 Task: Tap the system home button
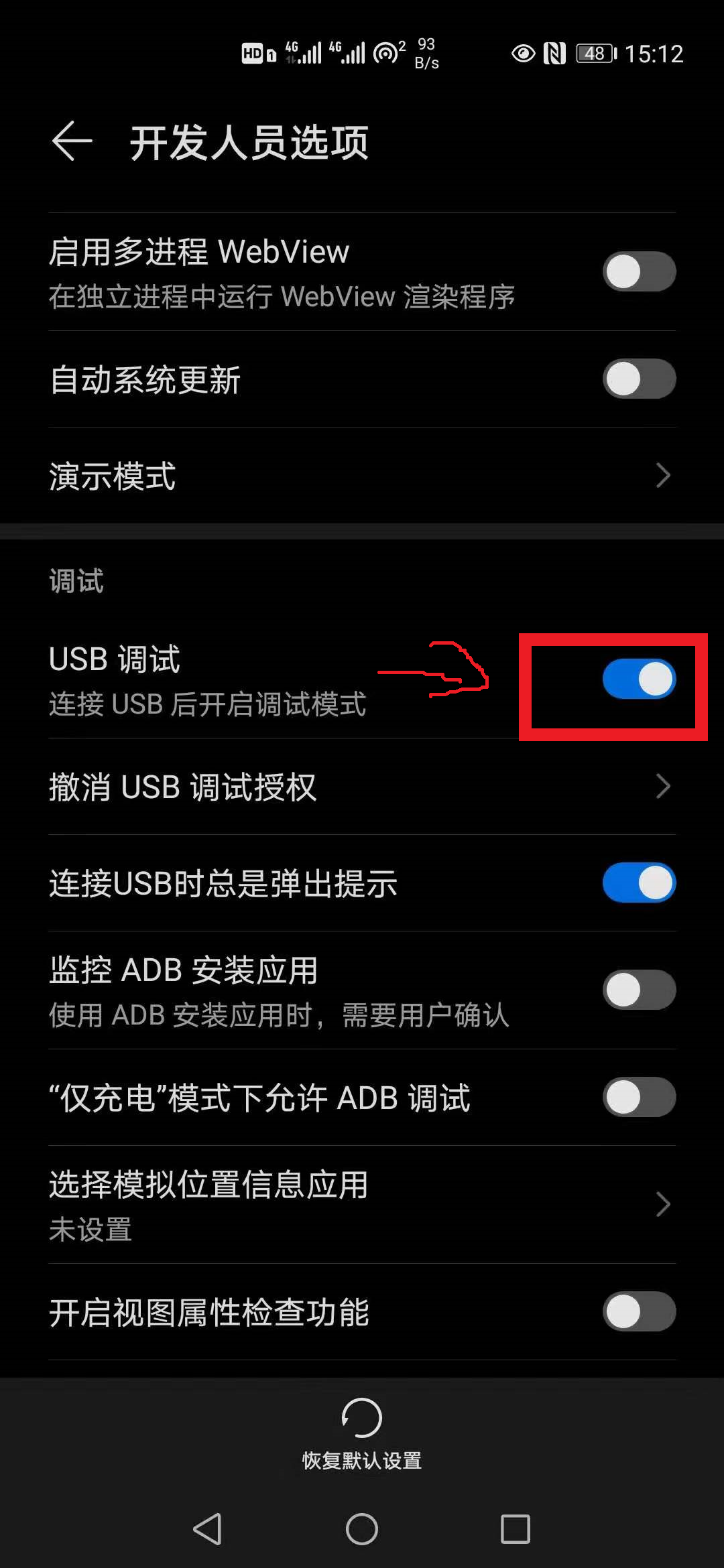coord(362,1529)
